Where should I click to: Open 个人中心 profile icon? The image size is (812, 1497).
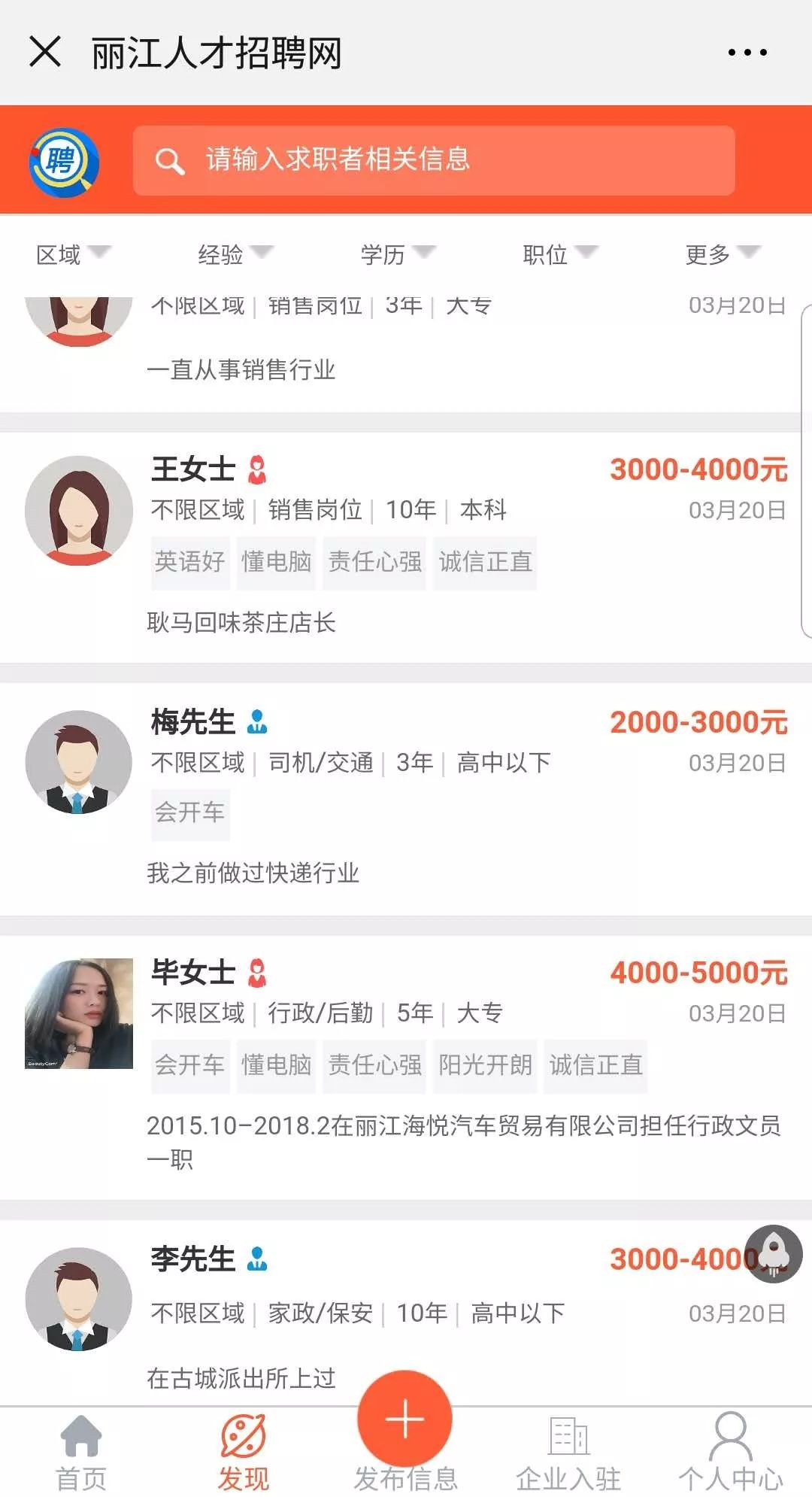pyautogui.click(x=727, y=1434)
